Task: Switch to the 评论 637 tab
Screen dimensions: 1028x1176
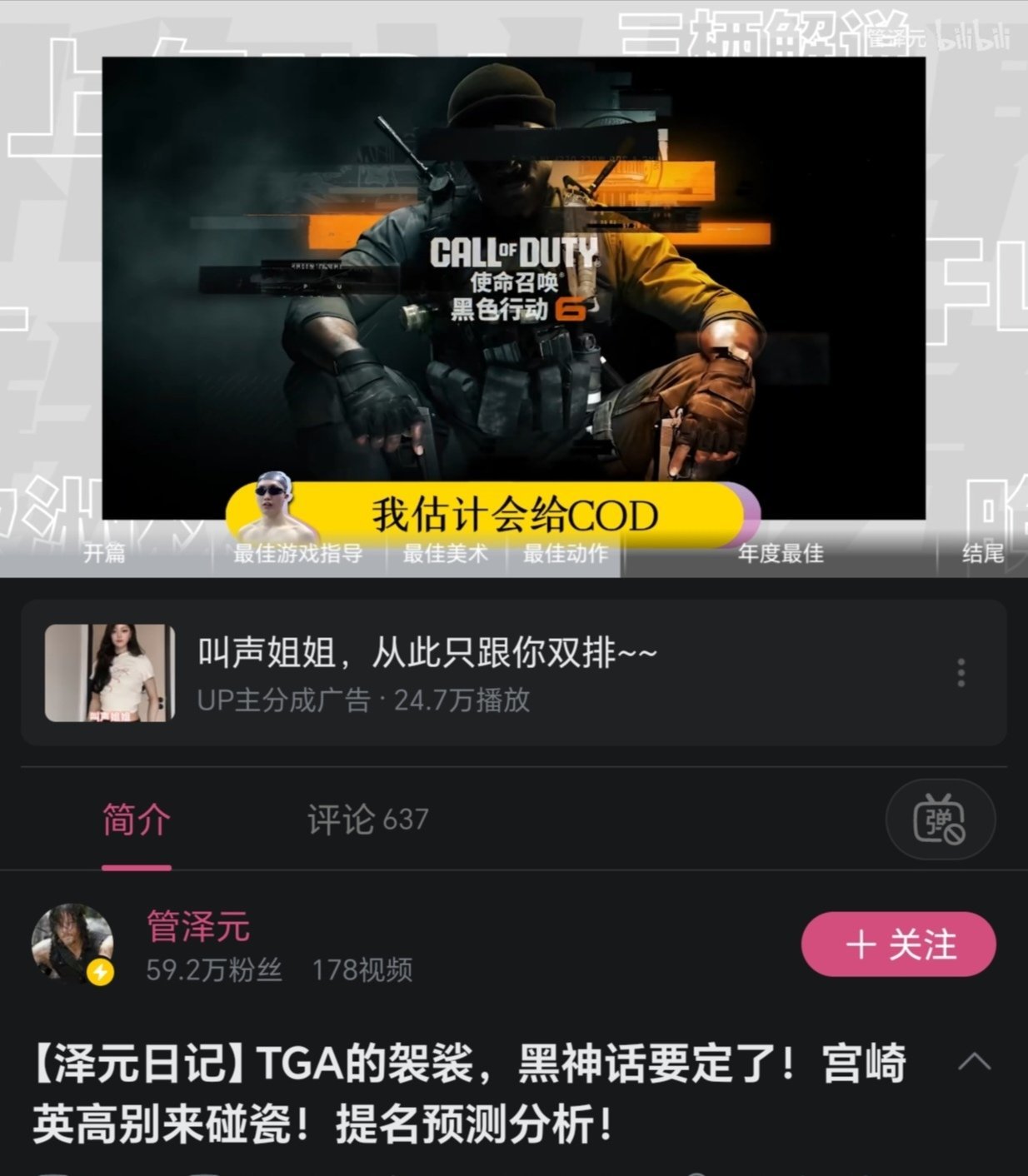Action: (367, 820)
